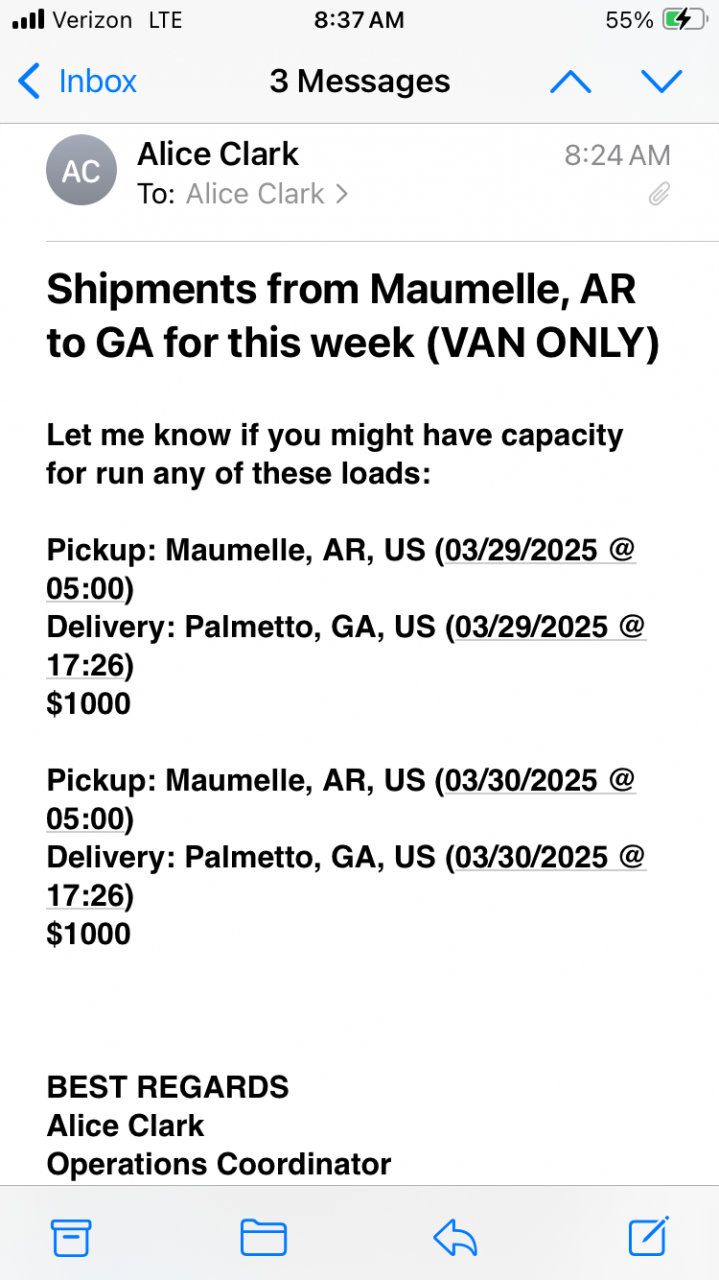719x1280 pixels.
Task: Open the 03/30/2025 @ 17:26 delivery date link
Action: coord(545,857)
